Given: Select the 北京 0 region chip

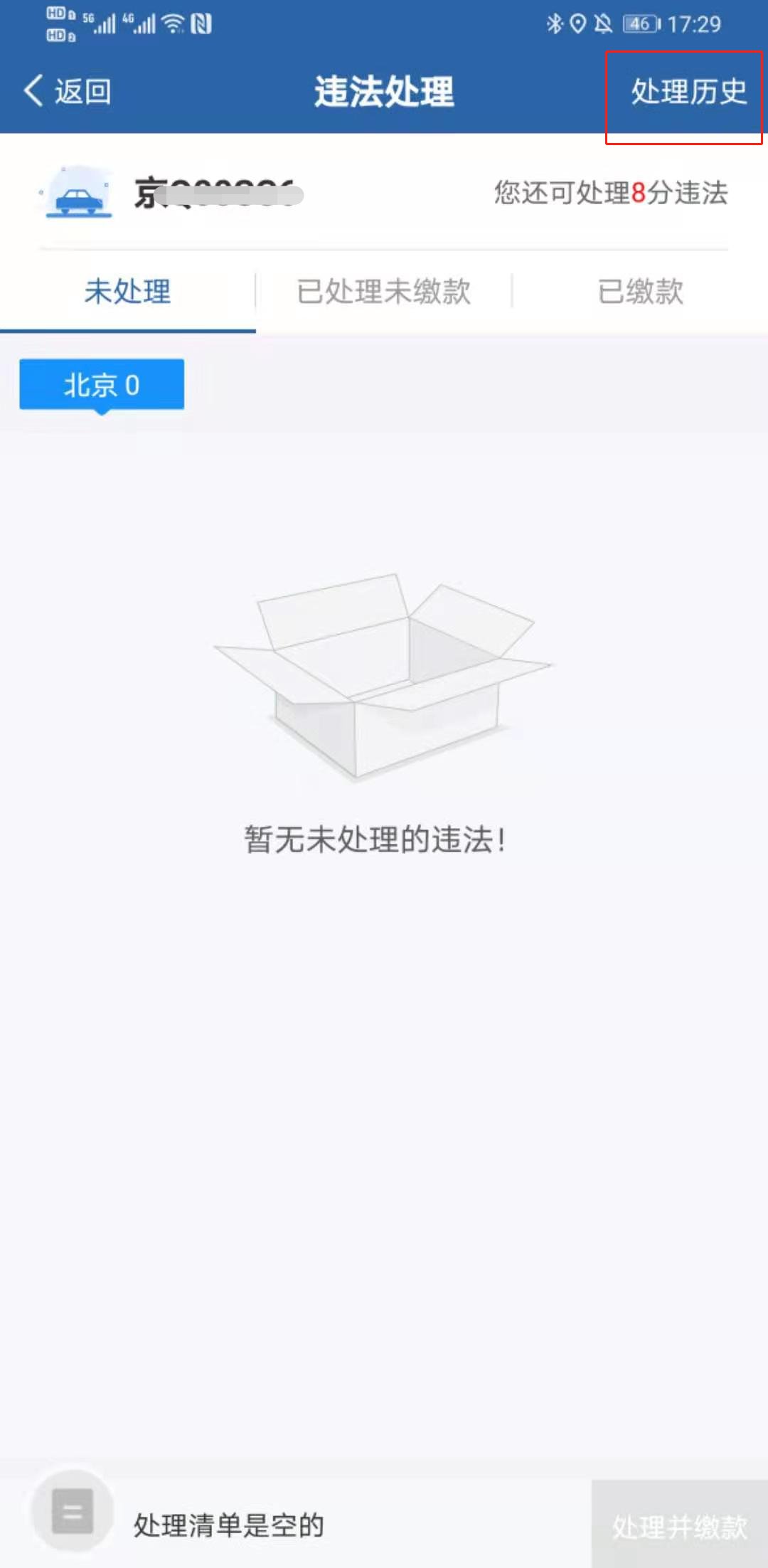Looking at the screenshot, I should (x=102, y=385).
